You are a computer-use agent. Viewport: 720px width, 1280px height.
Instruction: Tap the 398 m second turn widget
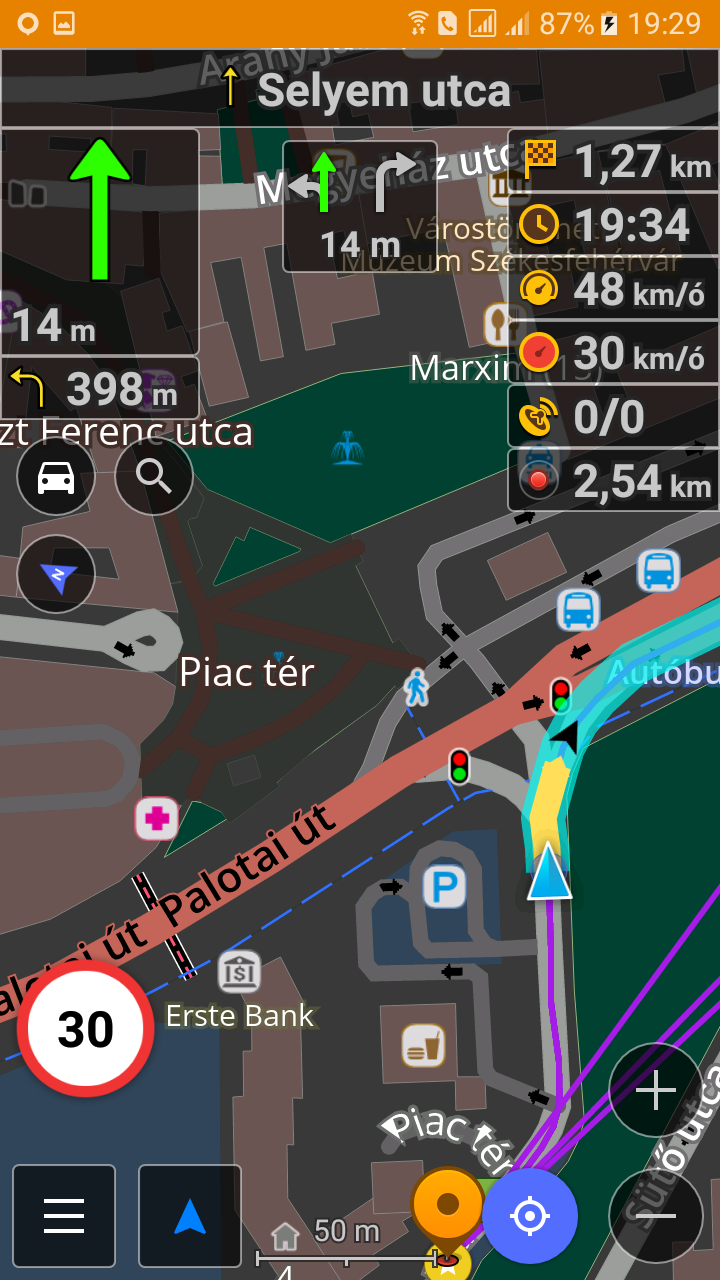click(99, 388)
